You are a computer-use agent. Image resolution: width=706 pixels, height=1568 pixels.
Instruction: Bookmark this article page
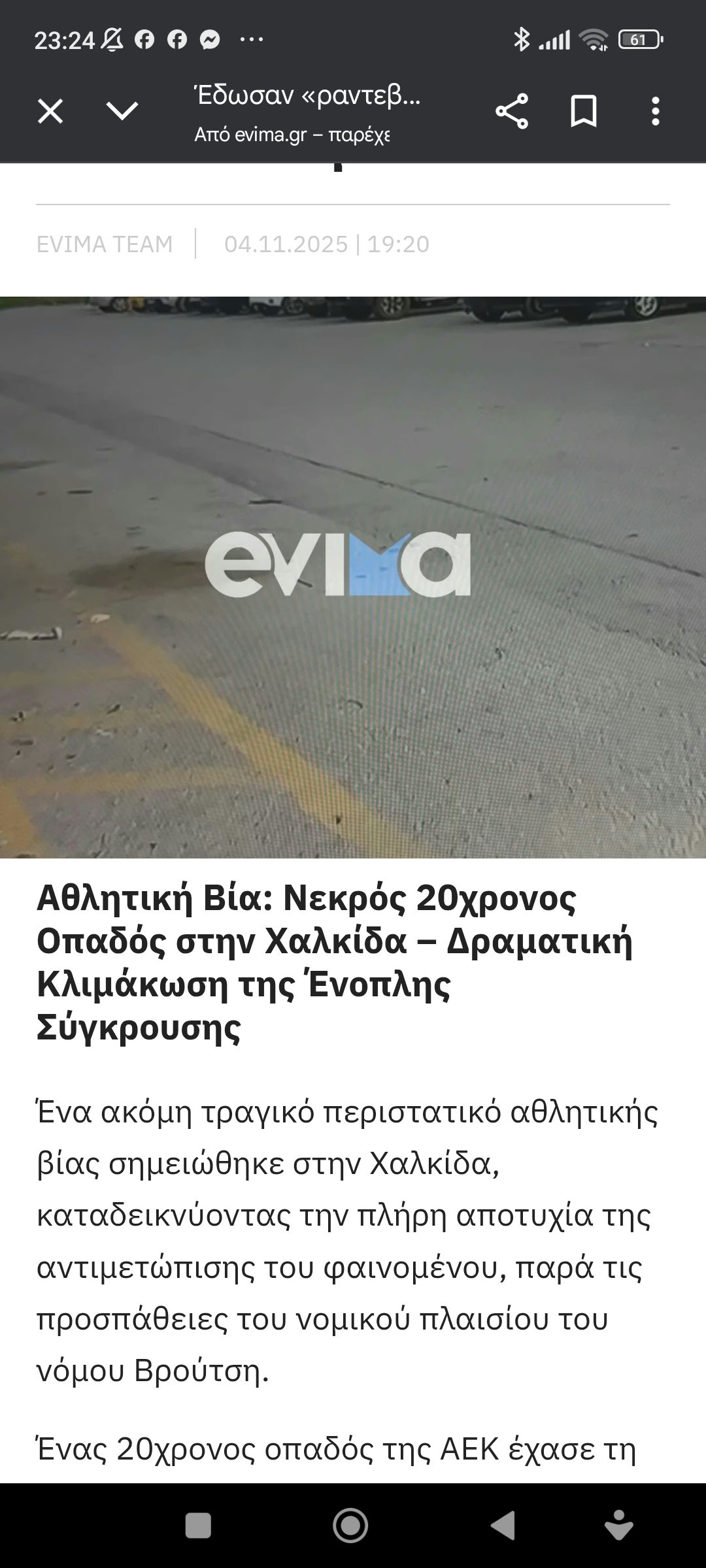[x=584, y=111]
